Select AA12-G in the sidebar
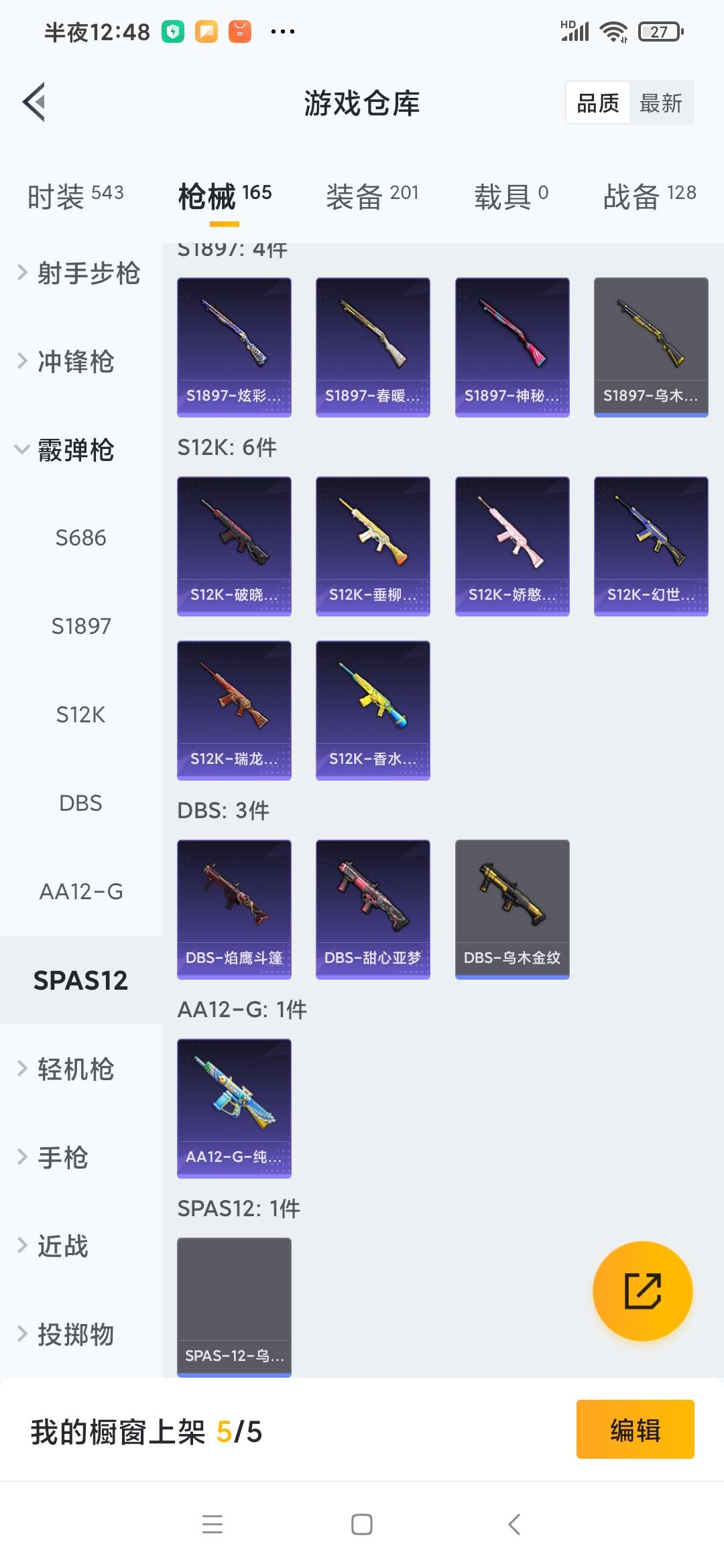Image resolution: width=724 pixels, height=1568 pixels. pyautogui.click(x=80, y=891)
